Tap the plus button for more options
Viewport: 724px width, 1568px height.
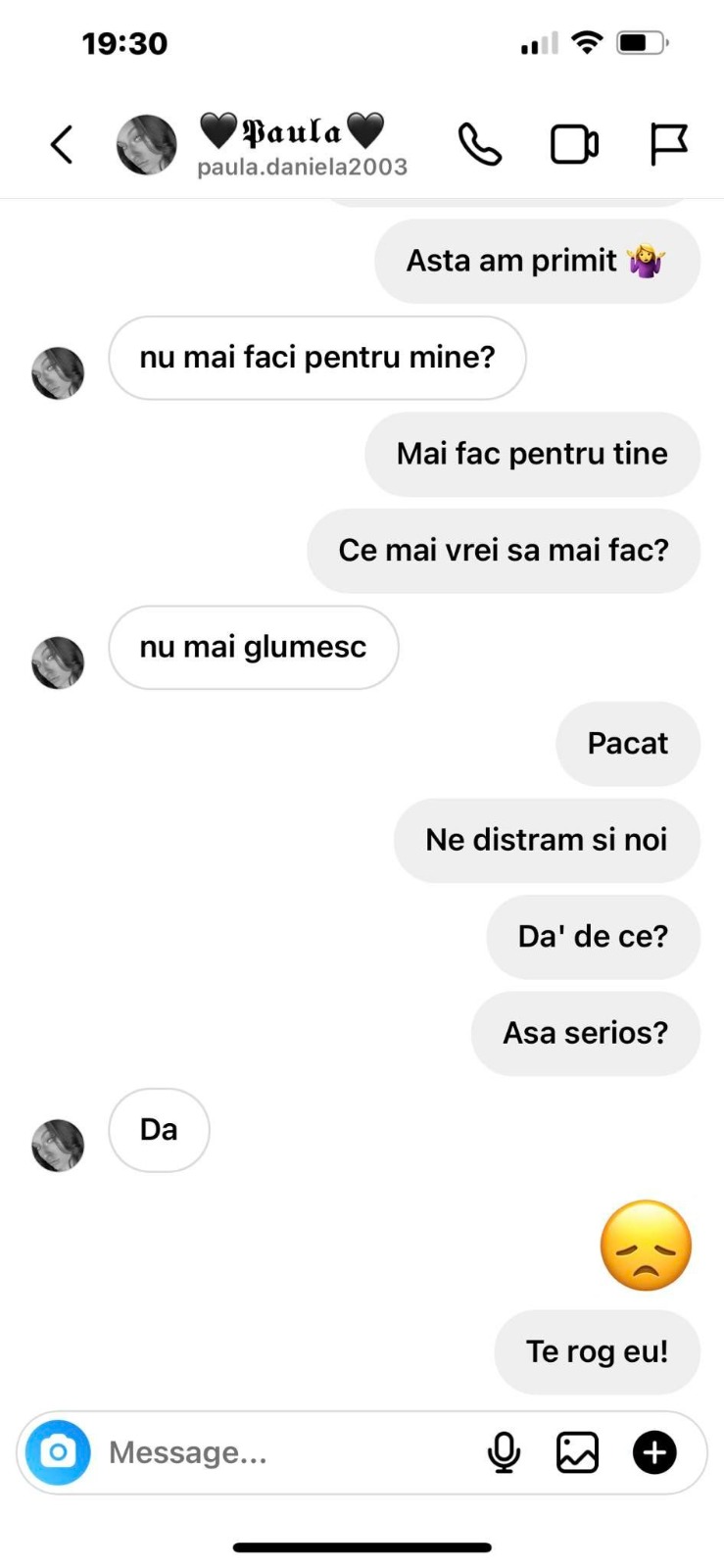[x=654, y=1452]
